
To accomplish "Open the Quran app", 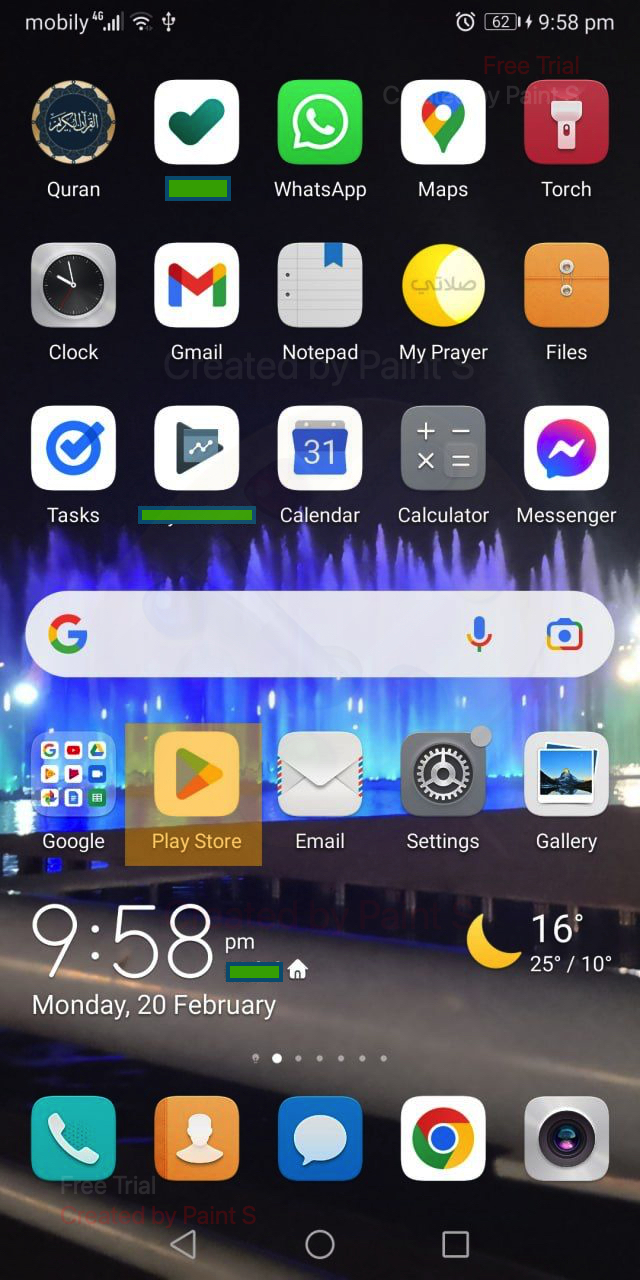I will point(73,122).
